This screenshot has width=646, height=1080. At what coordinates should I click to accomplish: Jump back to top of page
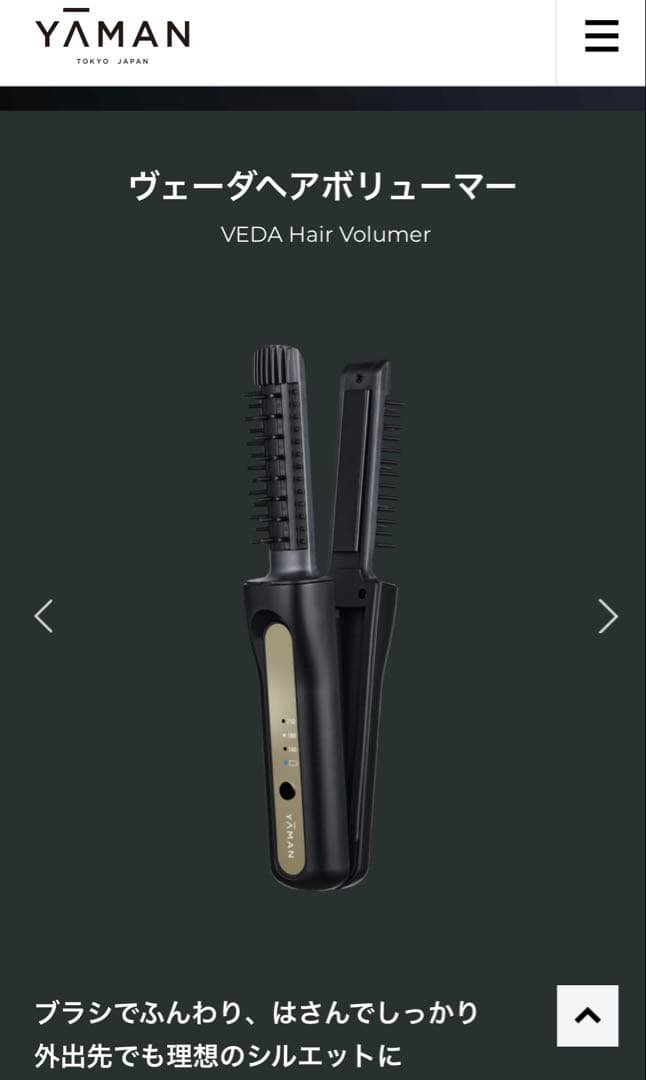(587, 1016)
